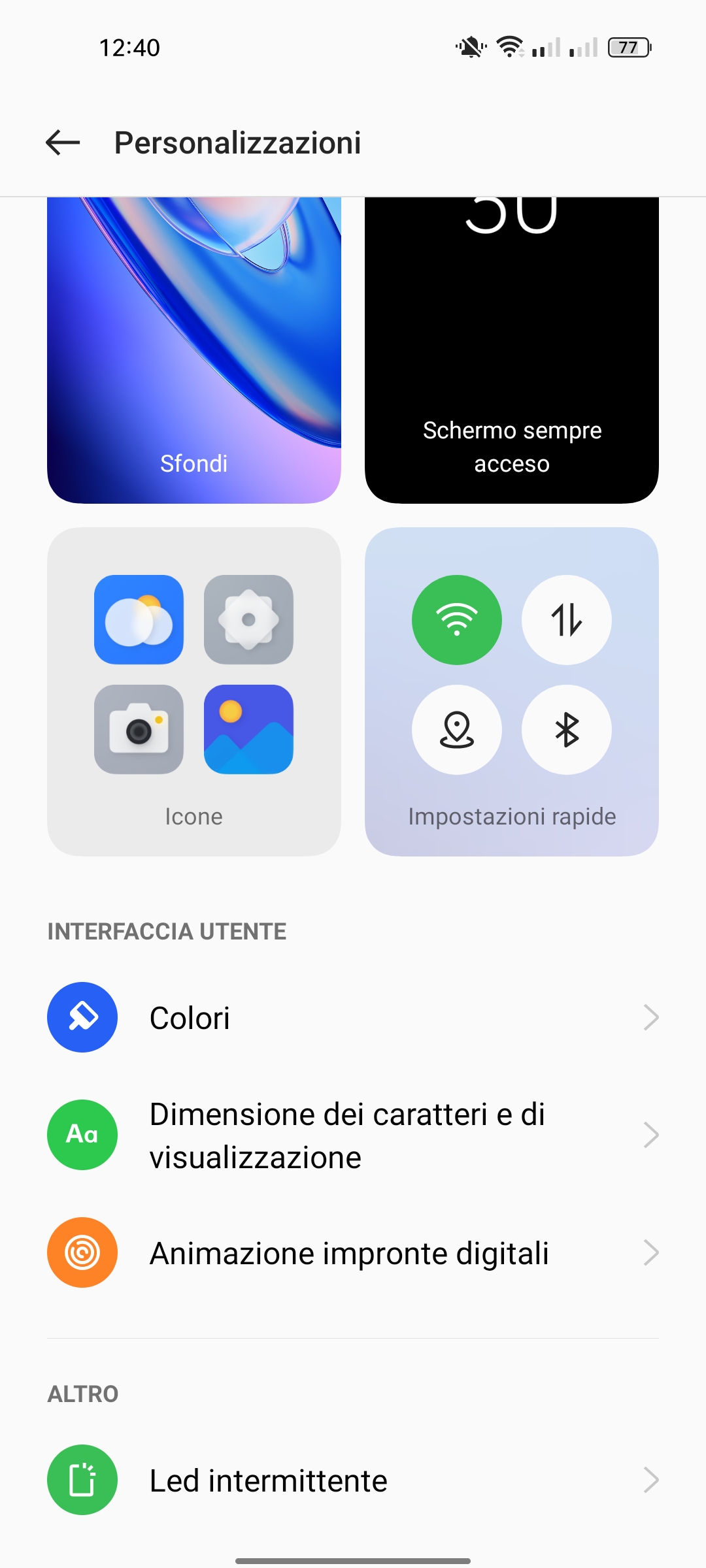The width and height of the screenshot is (706, 1568).
Task: Open Colori settings
Action: click(x=353, y=1017)
